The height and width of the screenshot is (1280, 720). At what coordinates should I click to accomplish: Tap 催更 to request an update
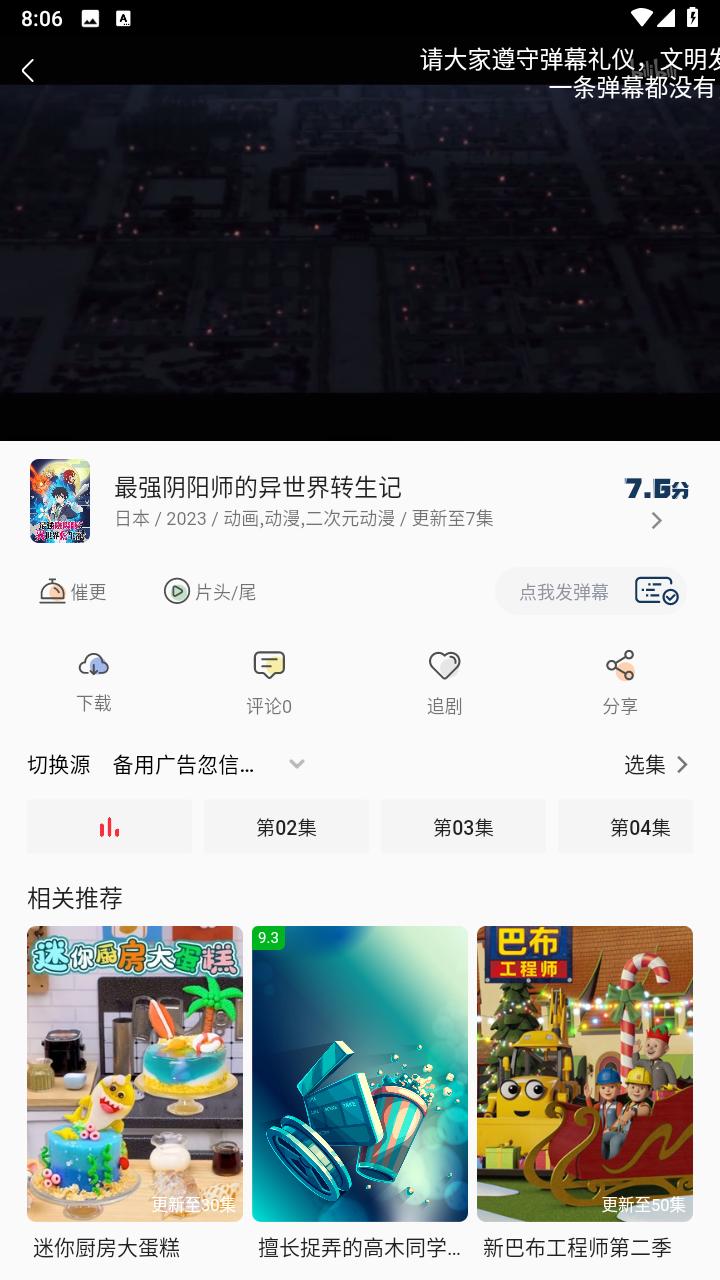(72, 592)
